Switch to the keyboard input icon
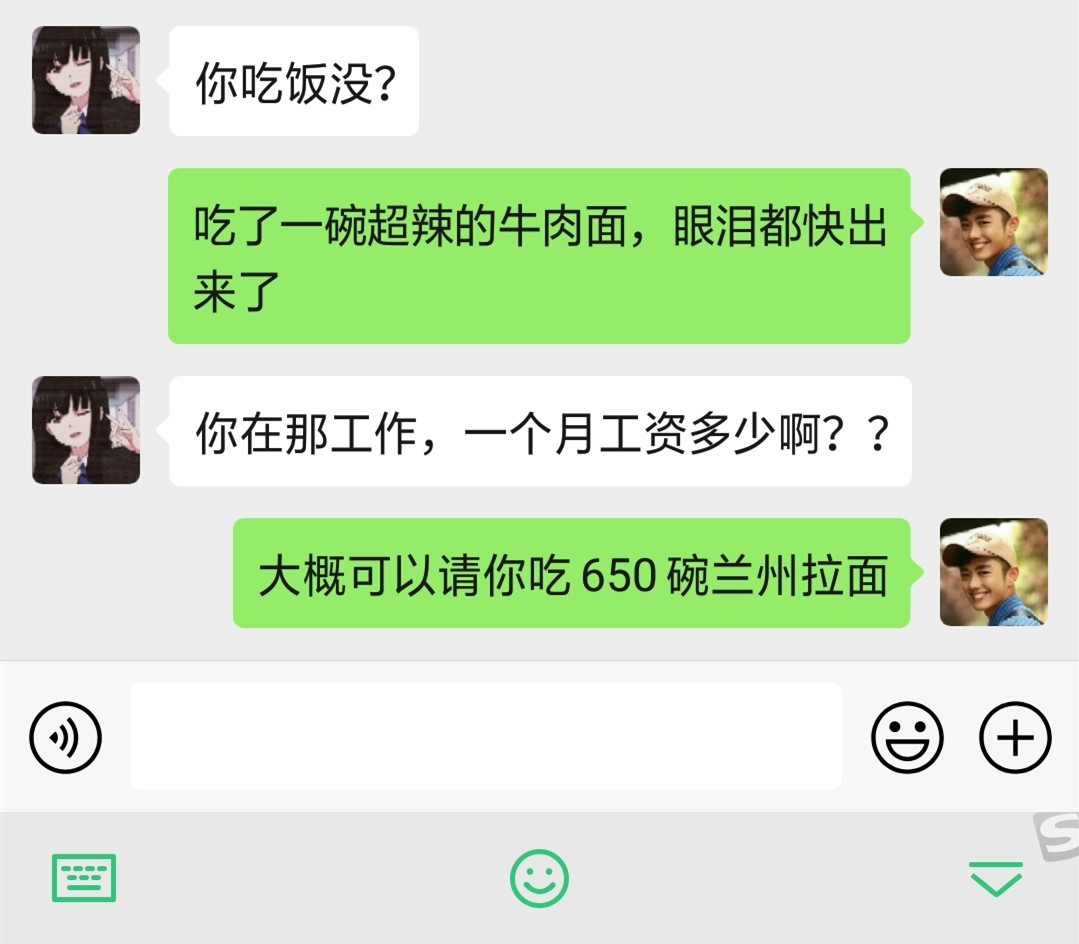Screen dimensions: 1079x944 (84, 877)
